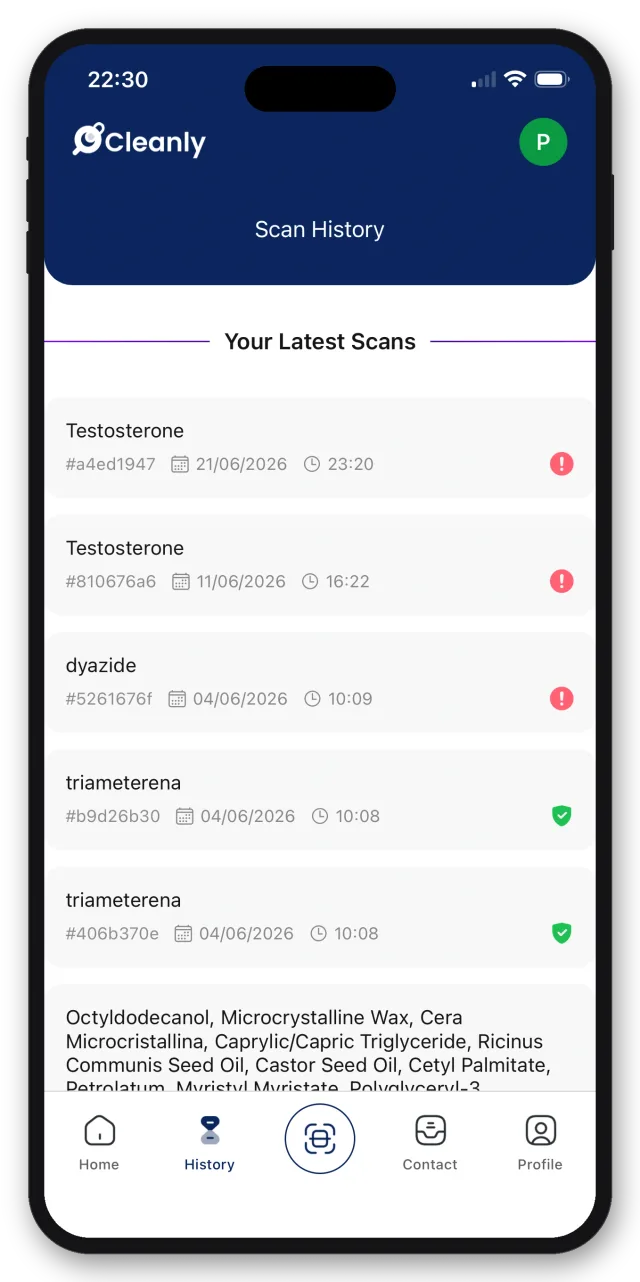Select the History tab
Image resolution: width=640 pixels, height=1282 pixels.
click(209, 1143)
